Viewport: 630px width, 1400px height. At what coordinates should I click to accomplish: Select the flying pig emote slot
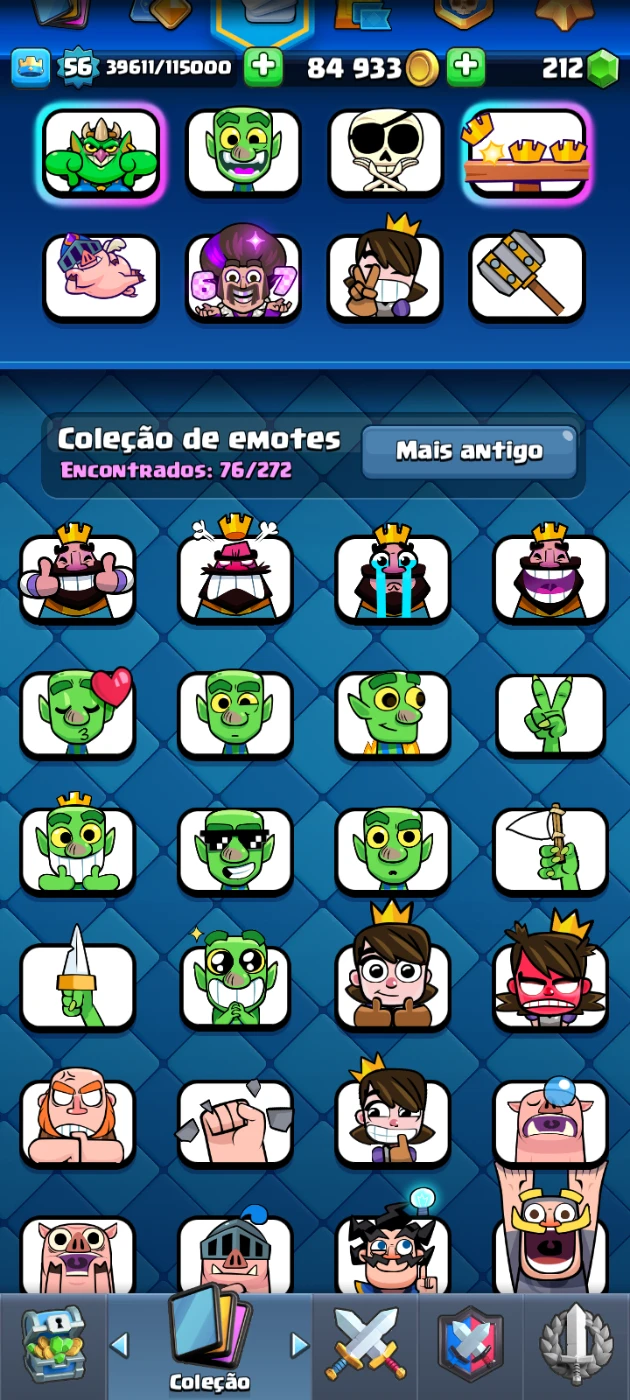coord(100,277)
